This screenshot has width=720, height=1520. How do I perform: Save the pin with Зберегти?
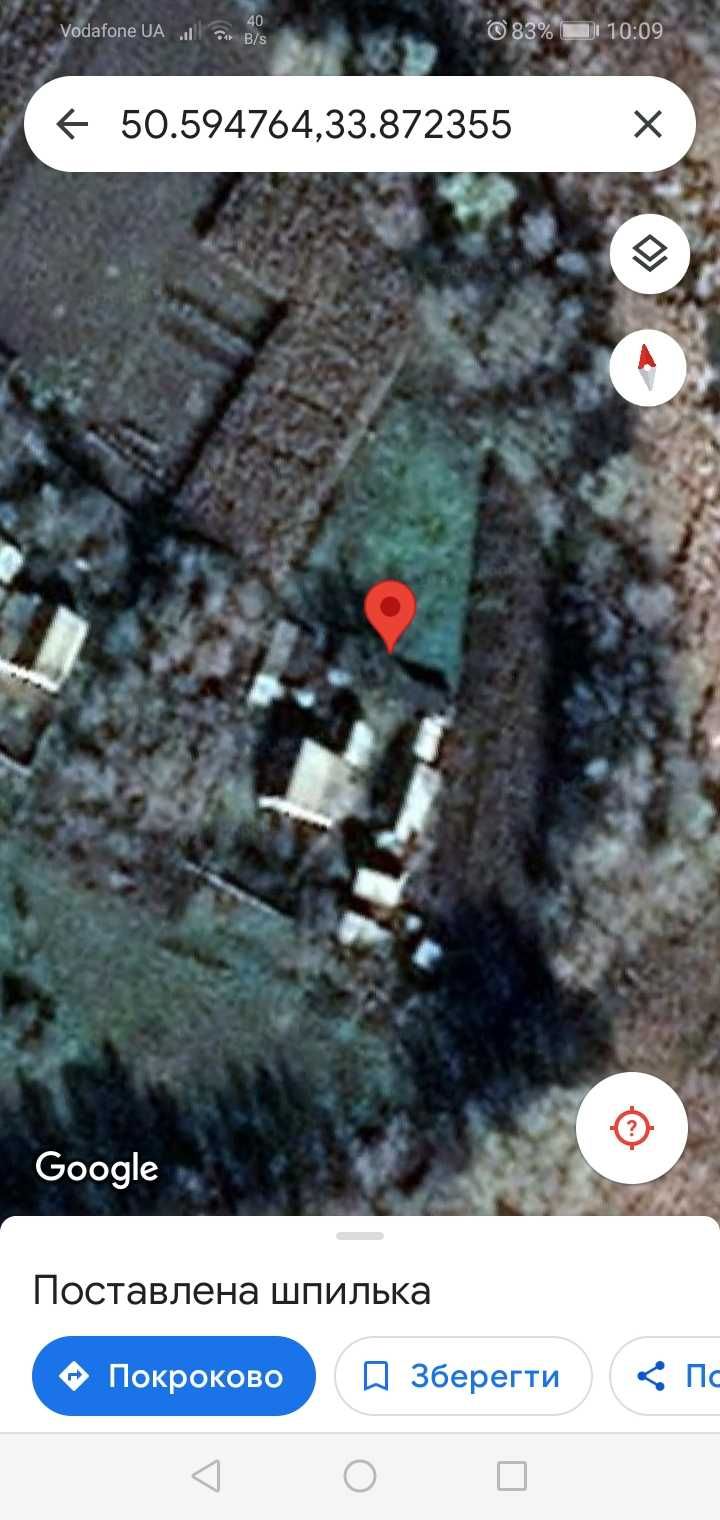tap(462, 1376)
